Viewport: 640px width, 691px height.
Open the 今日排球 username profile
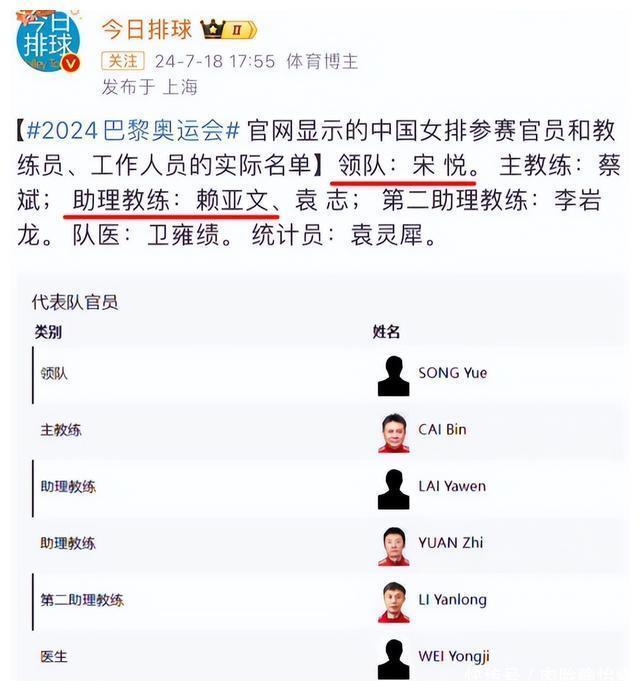pyautogui.click(x=147, y=28)
